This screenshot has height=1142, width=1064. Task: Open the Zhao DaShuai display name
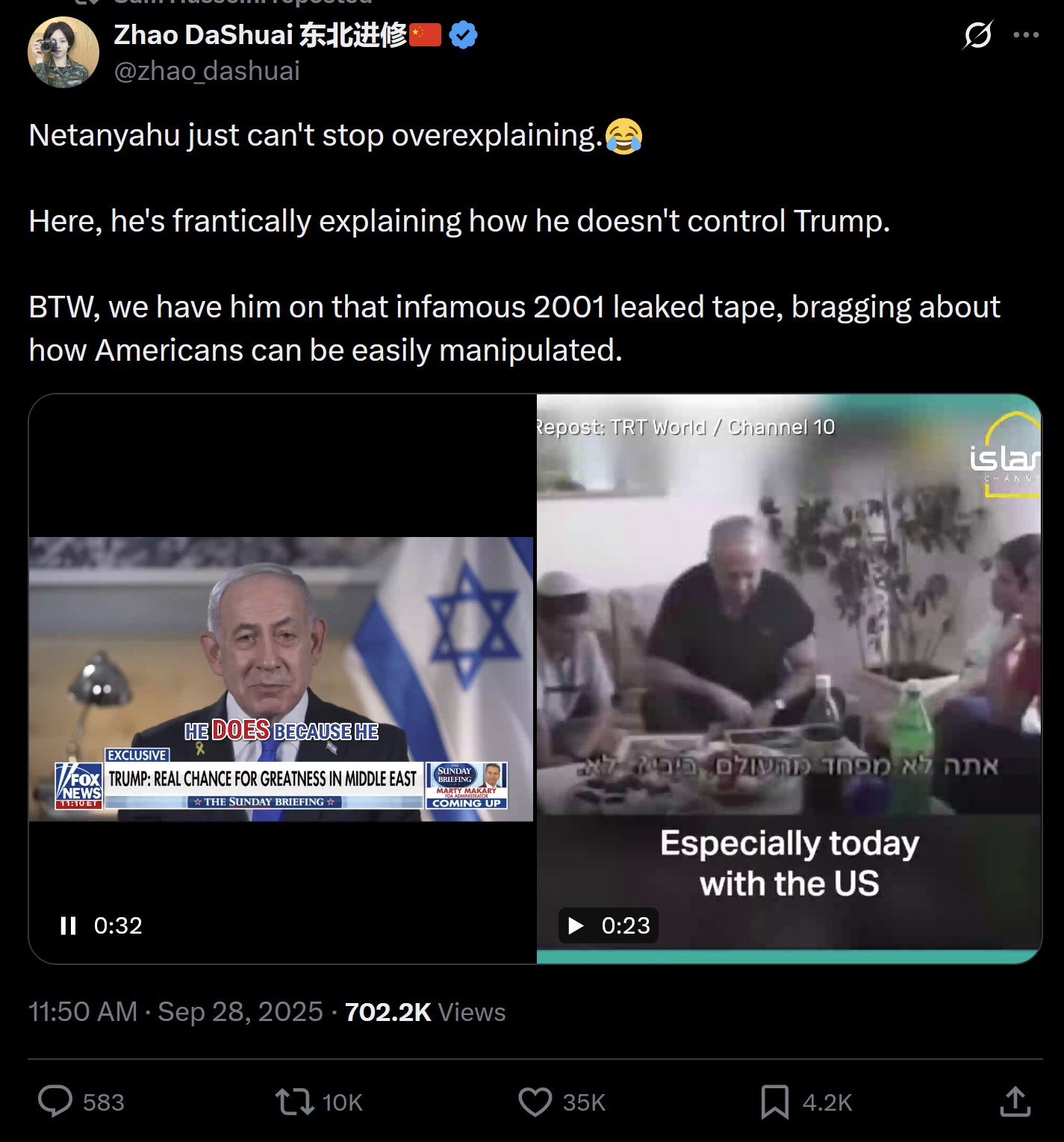(260, 35)
